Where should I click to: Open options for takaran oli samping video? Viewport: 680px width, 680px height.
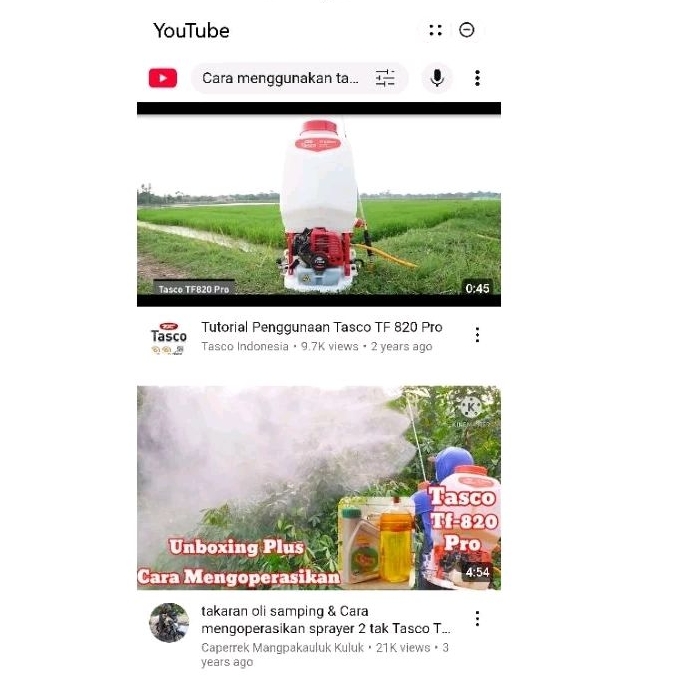(477, 619)
